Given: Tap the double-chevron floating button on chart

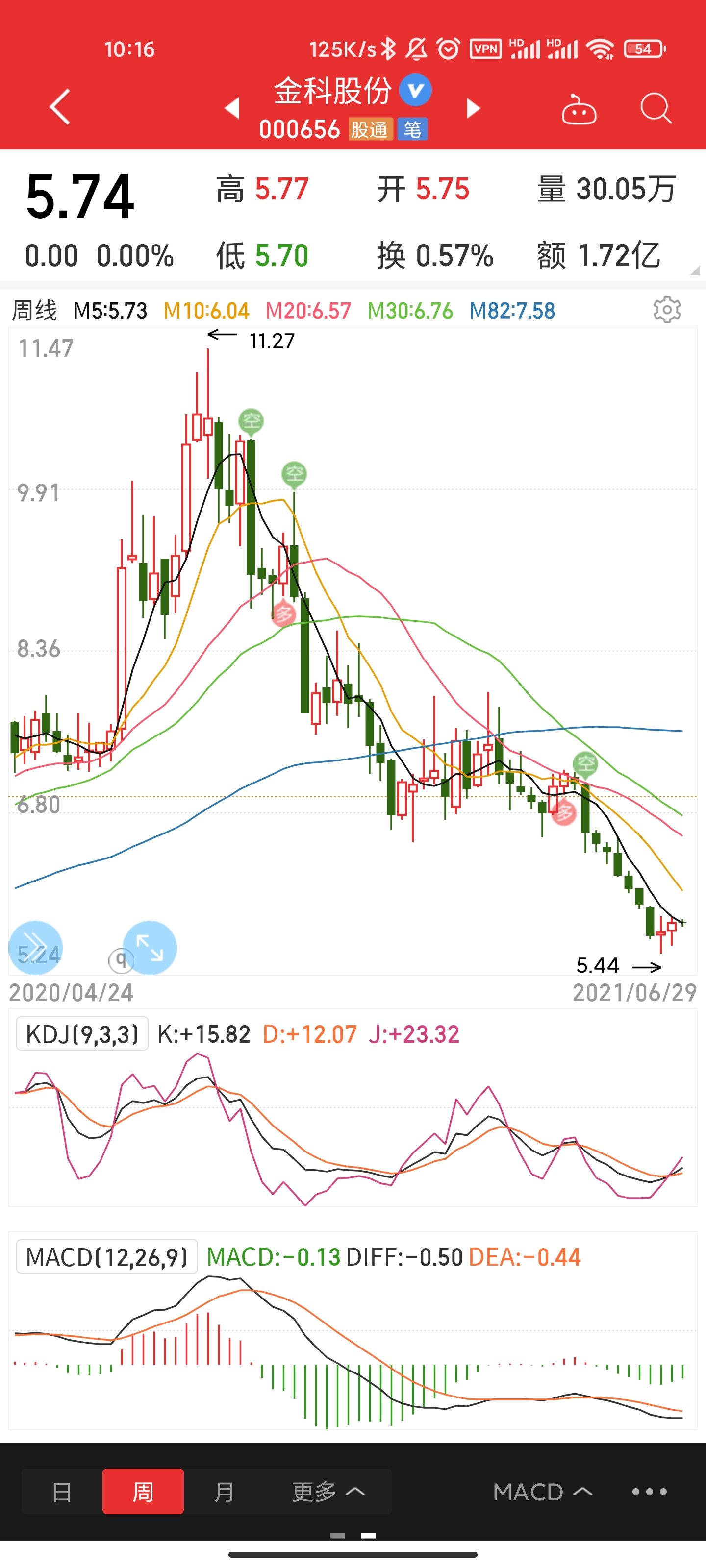Looking at the screenshot, I should click(x=35, y=948).
